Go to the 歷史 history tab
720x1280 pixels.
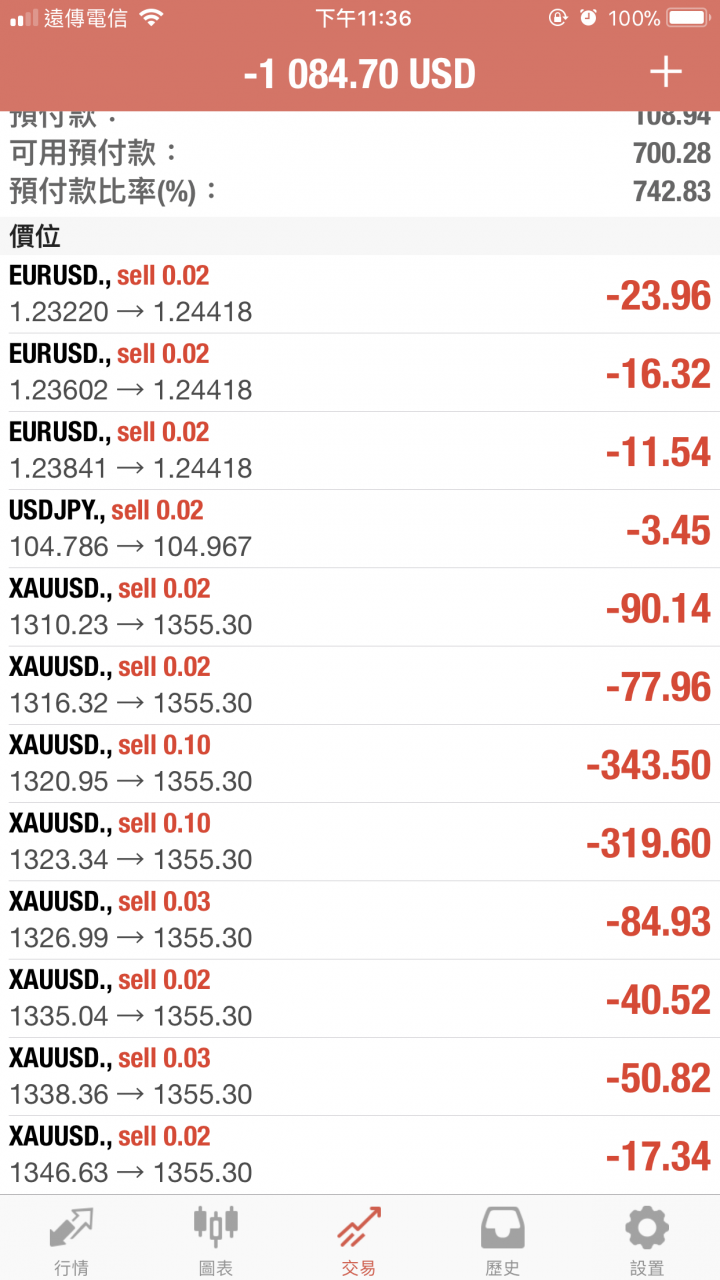click(x=503, y=1240)
